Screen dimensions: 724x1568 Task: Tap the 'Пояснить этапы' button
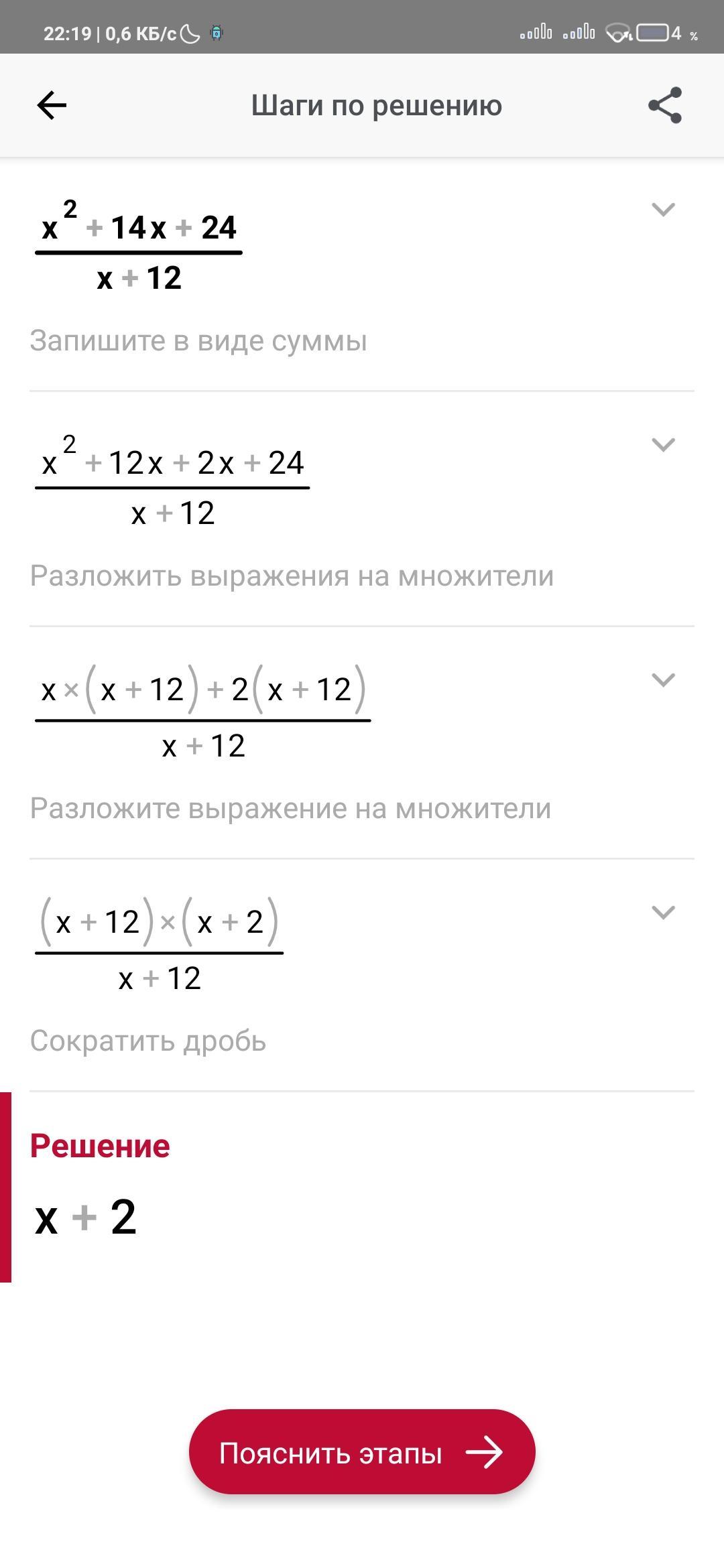pyautogui.click(x=362, y=1453)
